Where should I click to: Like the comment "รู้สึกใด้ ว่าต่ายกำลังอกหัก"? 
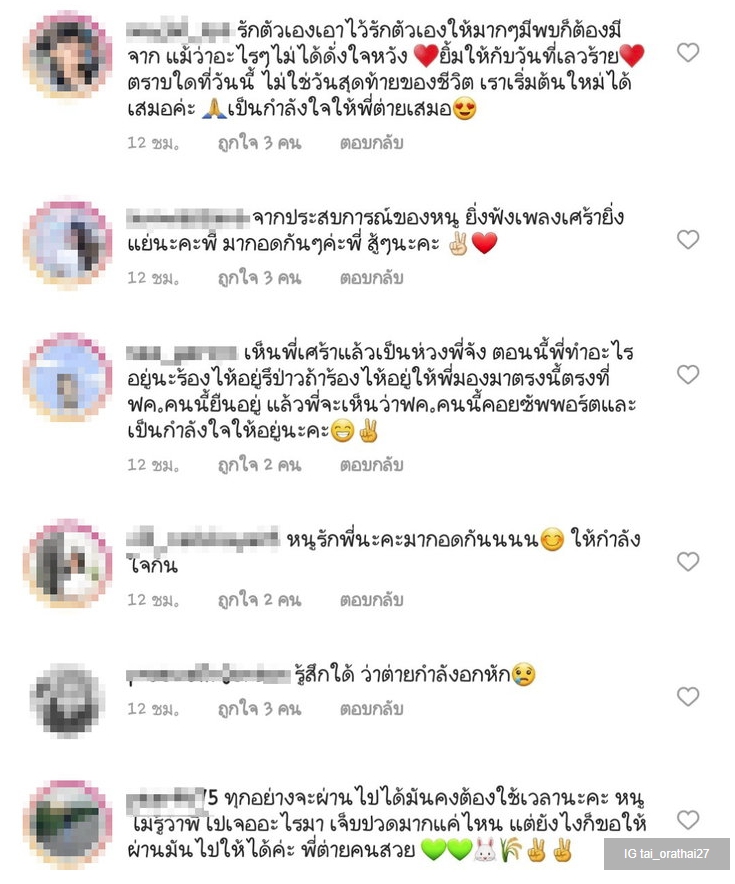pyautogui.click(x=688, y=696)
